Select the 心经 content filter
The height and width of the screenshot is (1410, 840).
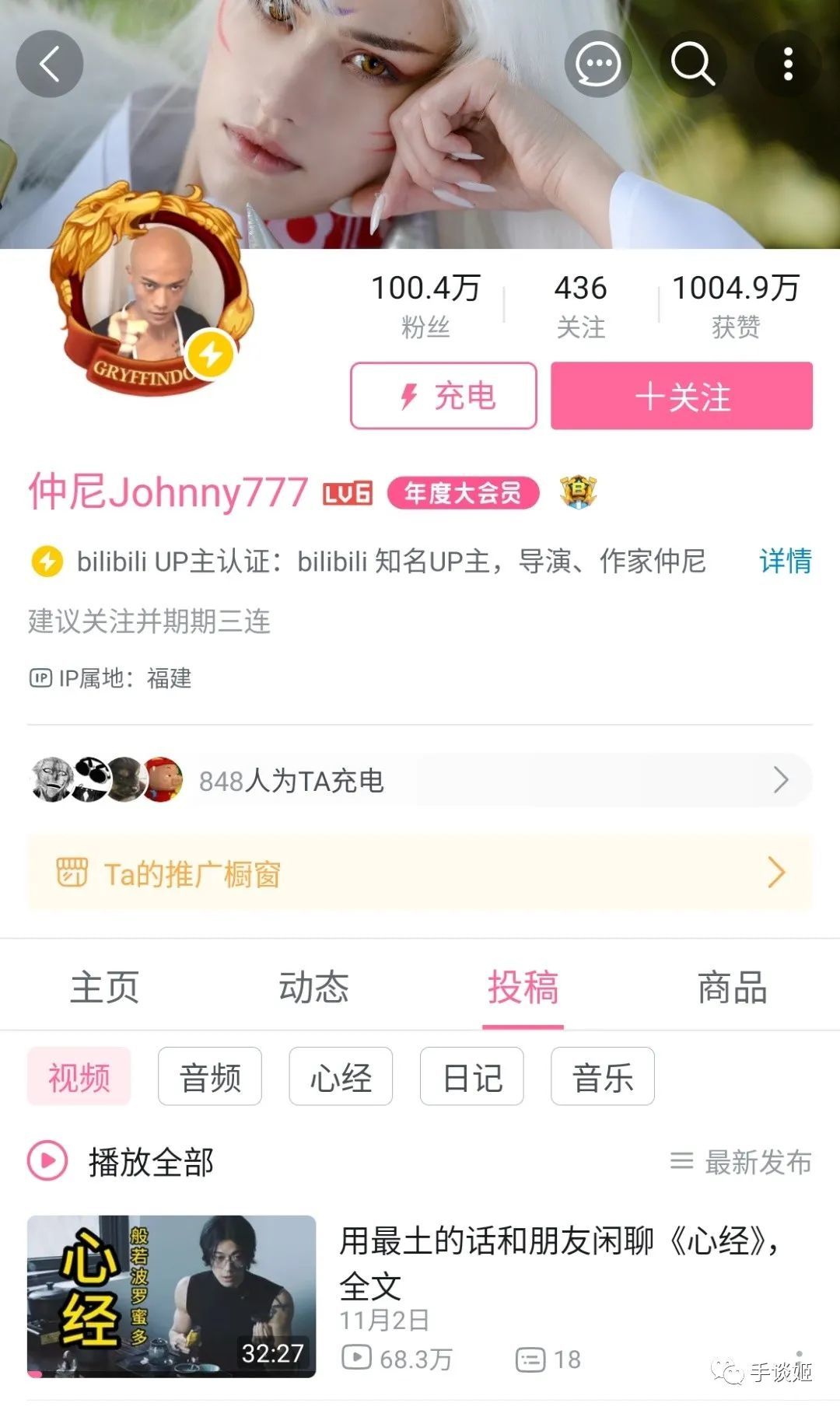click(x=341, y=1076)
